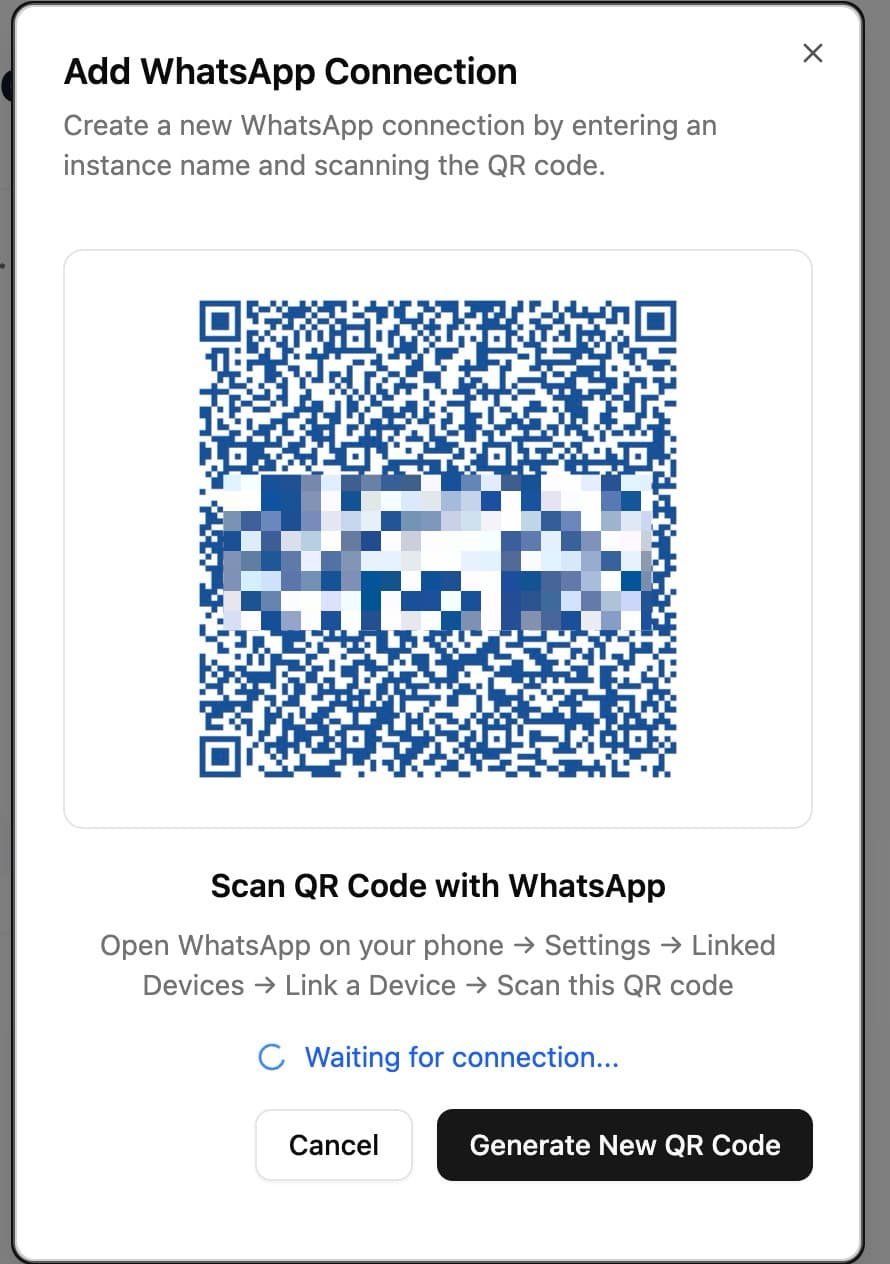Click the QR code image
Screen dimensions: 890x1264
click(438, 538)
